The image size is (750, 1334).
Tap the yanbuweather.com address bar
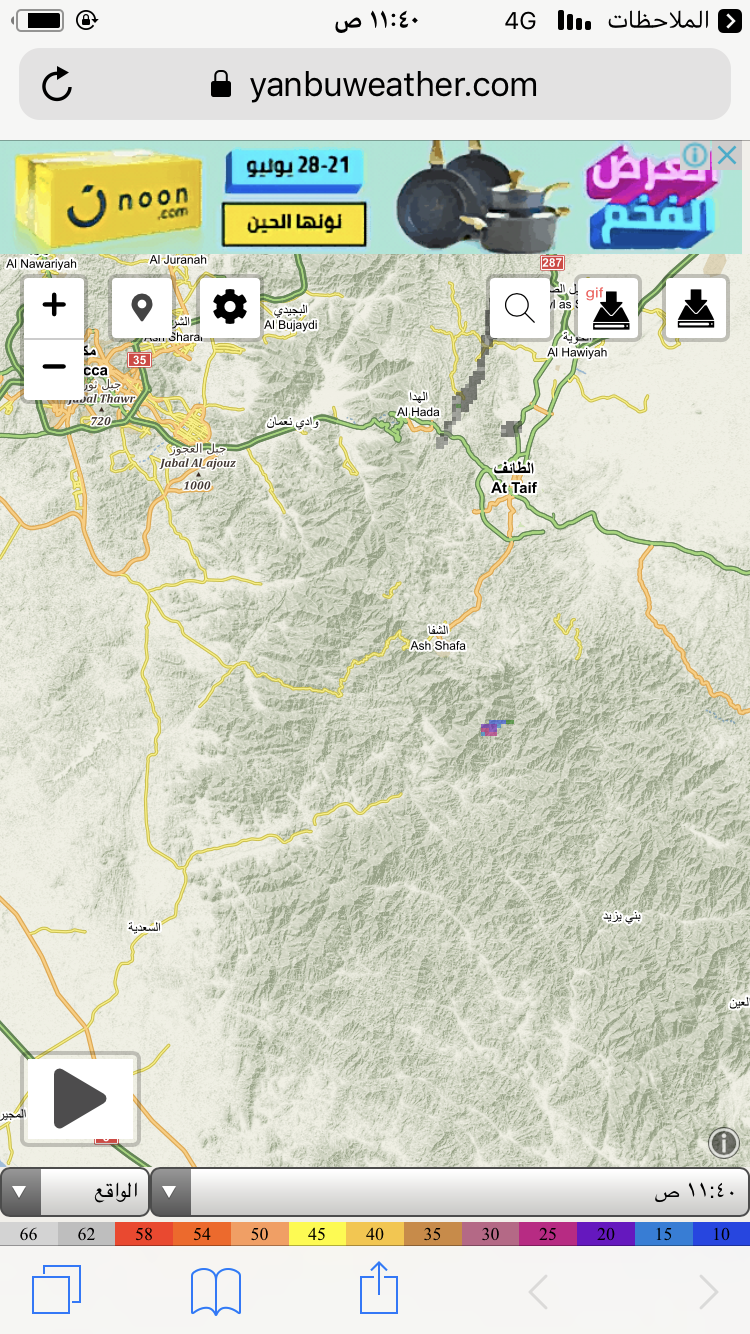click(x=375, y=85)
